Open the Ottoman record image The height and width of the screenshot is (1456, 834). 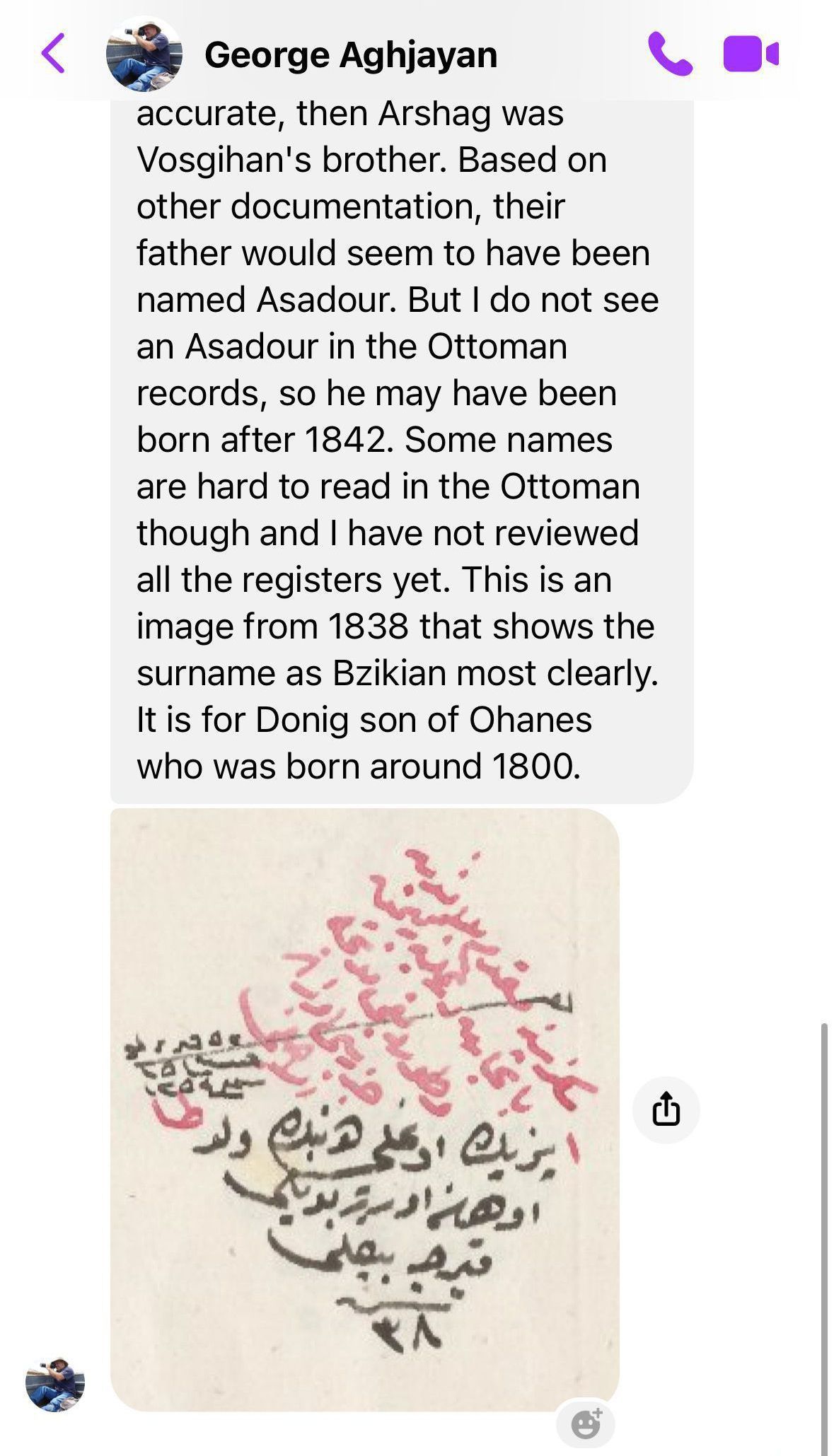(x=364, y=1109)
